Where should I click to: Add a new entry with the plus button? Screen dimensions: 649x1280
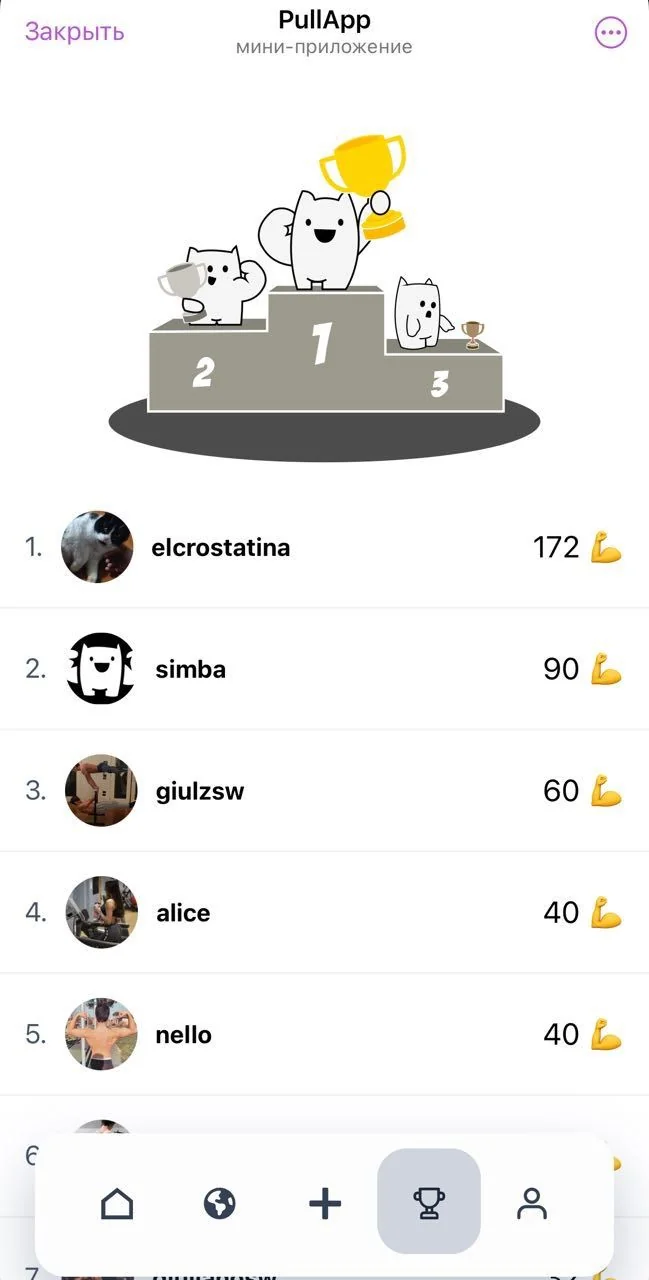325,1203
